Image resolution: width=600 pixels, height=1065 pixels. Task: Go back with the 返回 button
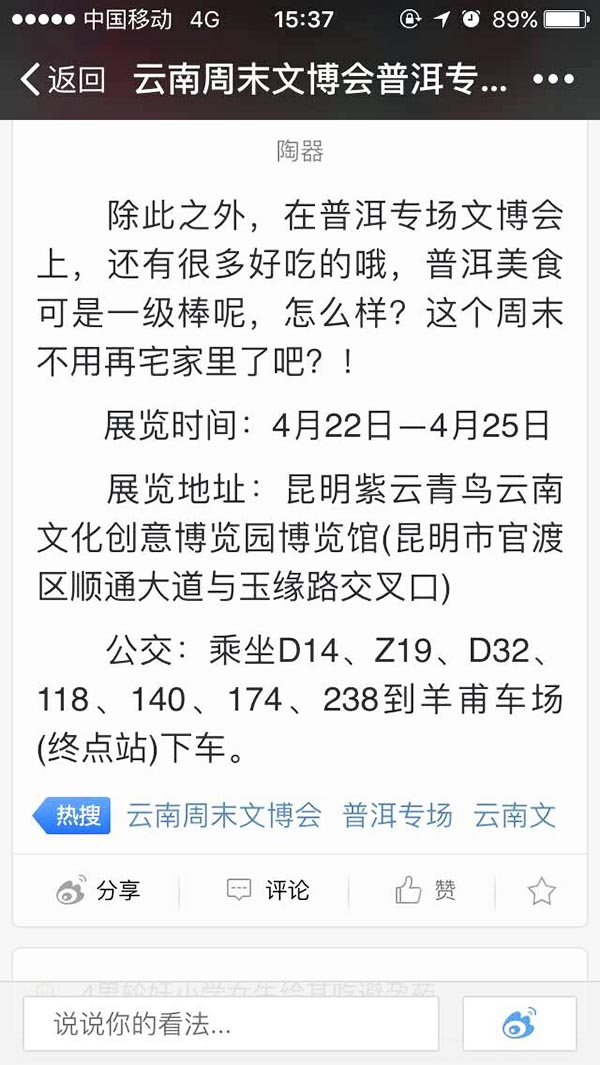(x=62, y=79)
